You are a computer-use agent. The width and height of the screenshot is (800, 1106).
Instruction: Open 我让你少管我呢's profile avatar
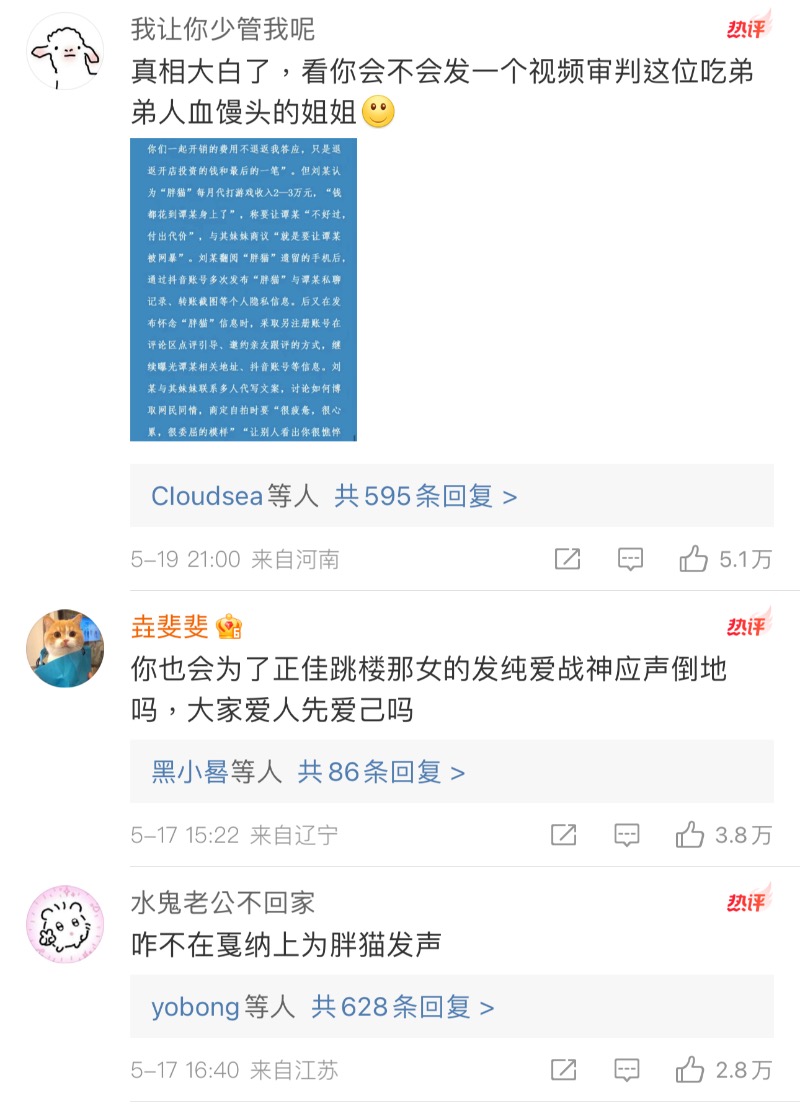(x=64, y=51)
